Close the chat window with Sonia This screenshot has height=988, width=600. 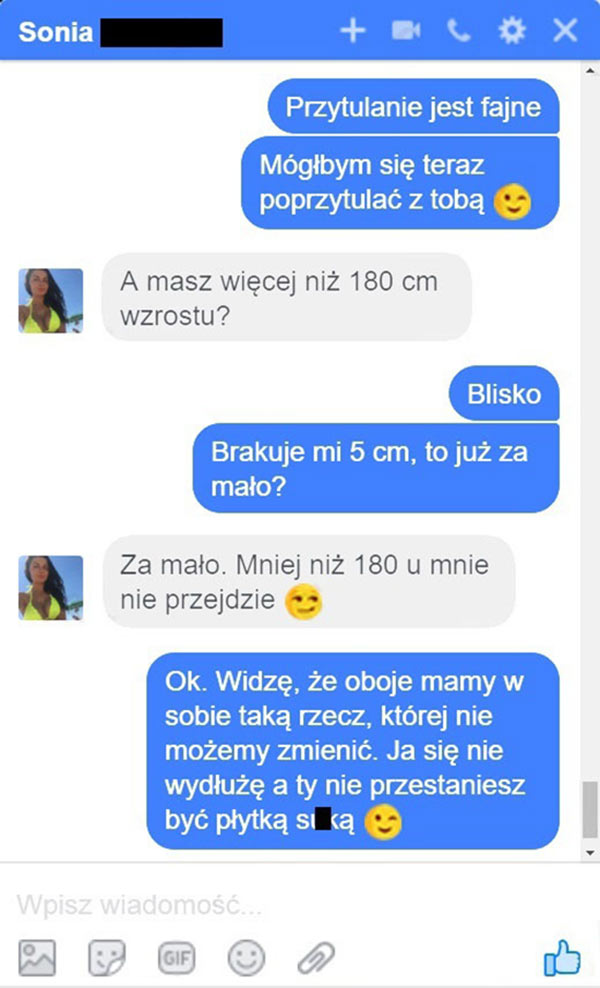tap(565, 31)
